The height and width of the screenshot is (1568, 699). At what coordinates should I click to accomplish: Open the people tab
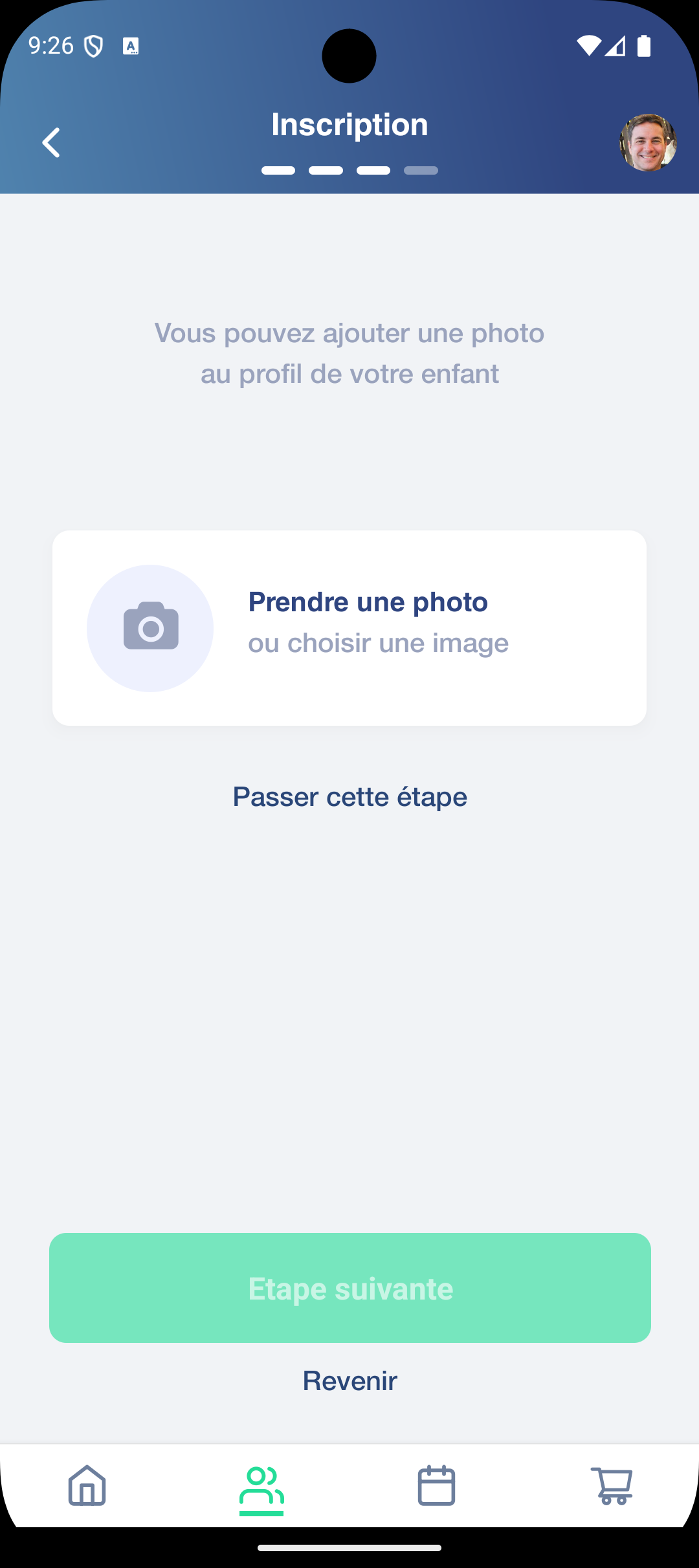[261, 1485]
